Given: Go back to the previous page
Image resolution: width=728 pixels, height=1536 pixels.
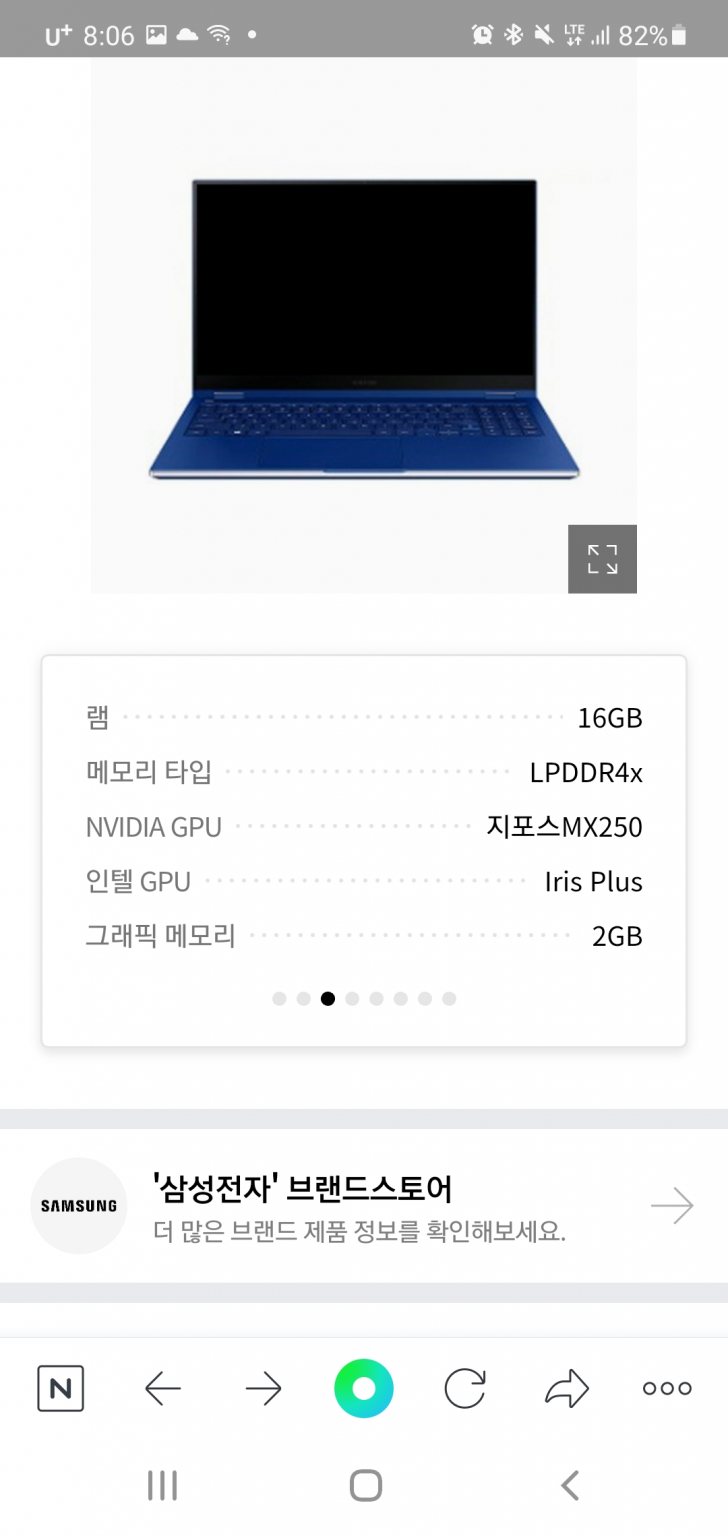Looking at the screenshot, I should 162,1388.
